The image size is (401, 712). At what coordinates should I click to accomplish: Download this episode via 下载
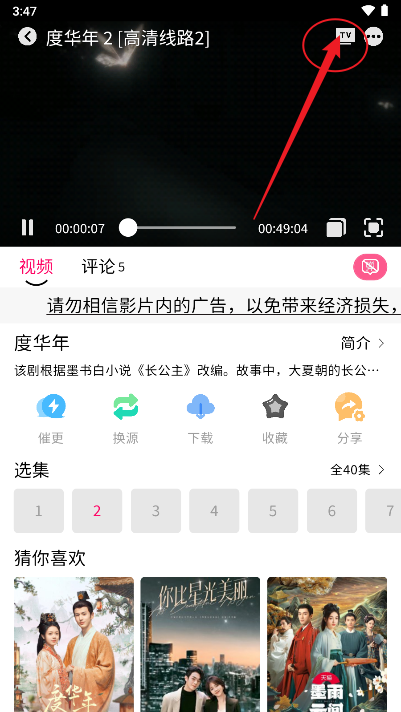(200, 419)
